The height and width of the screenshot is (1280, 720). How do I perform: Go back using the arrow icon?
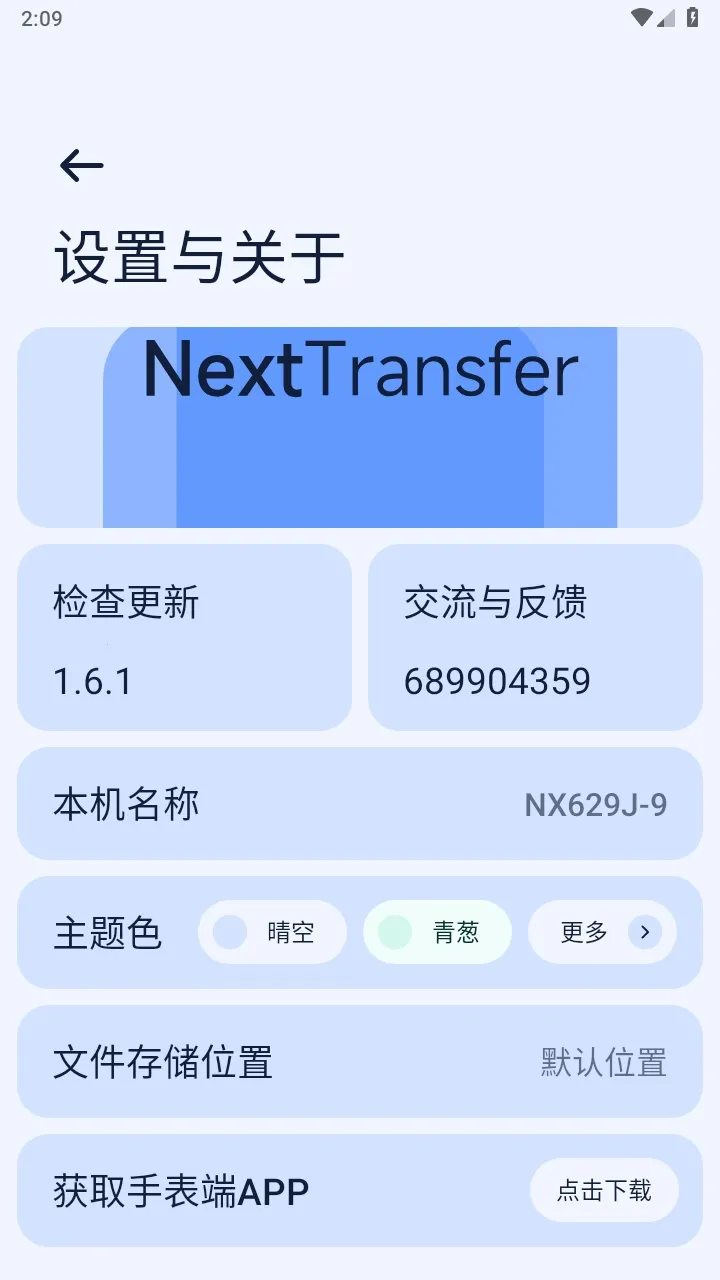point(82,166)
